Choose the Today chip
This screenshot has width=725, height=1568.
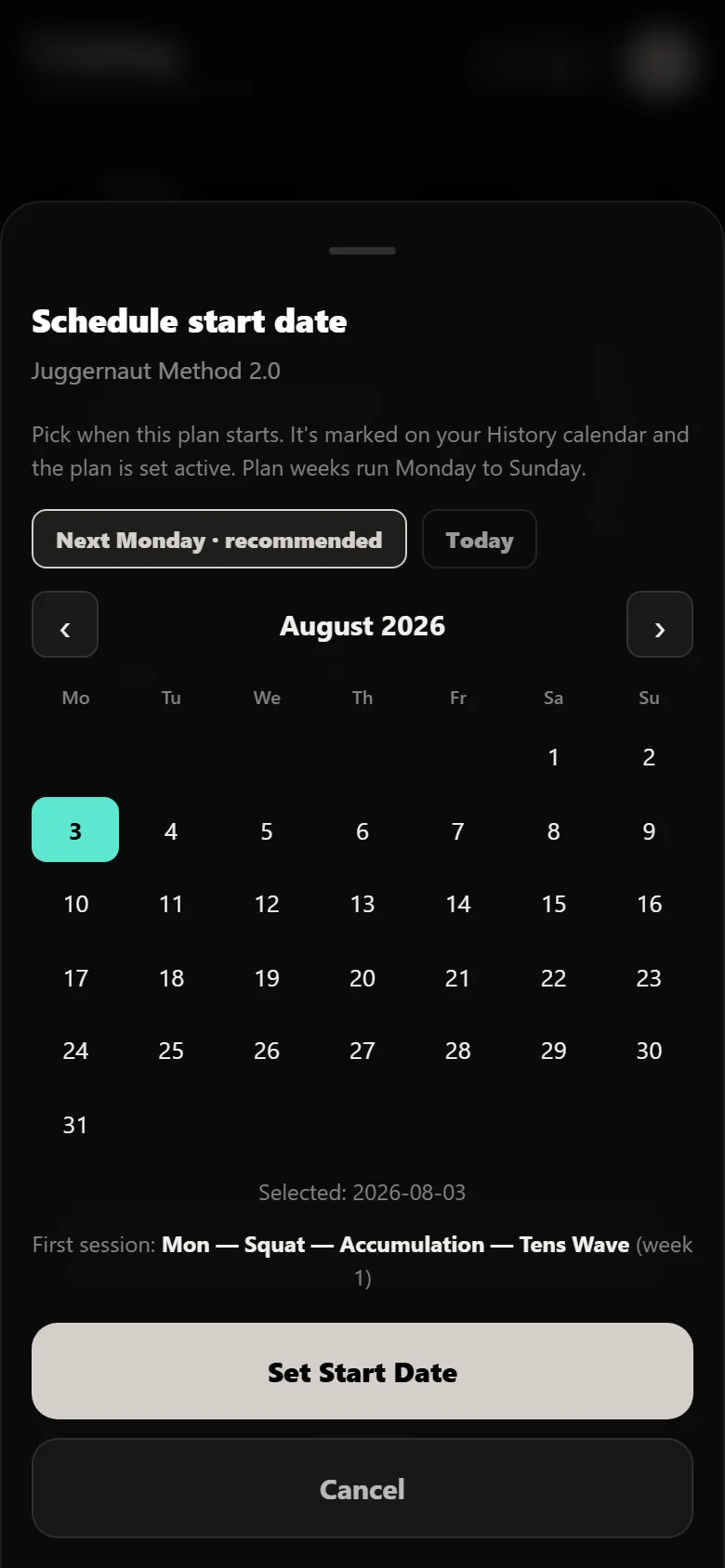(480, 539)
